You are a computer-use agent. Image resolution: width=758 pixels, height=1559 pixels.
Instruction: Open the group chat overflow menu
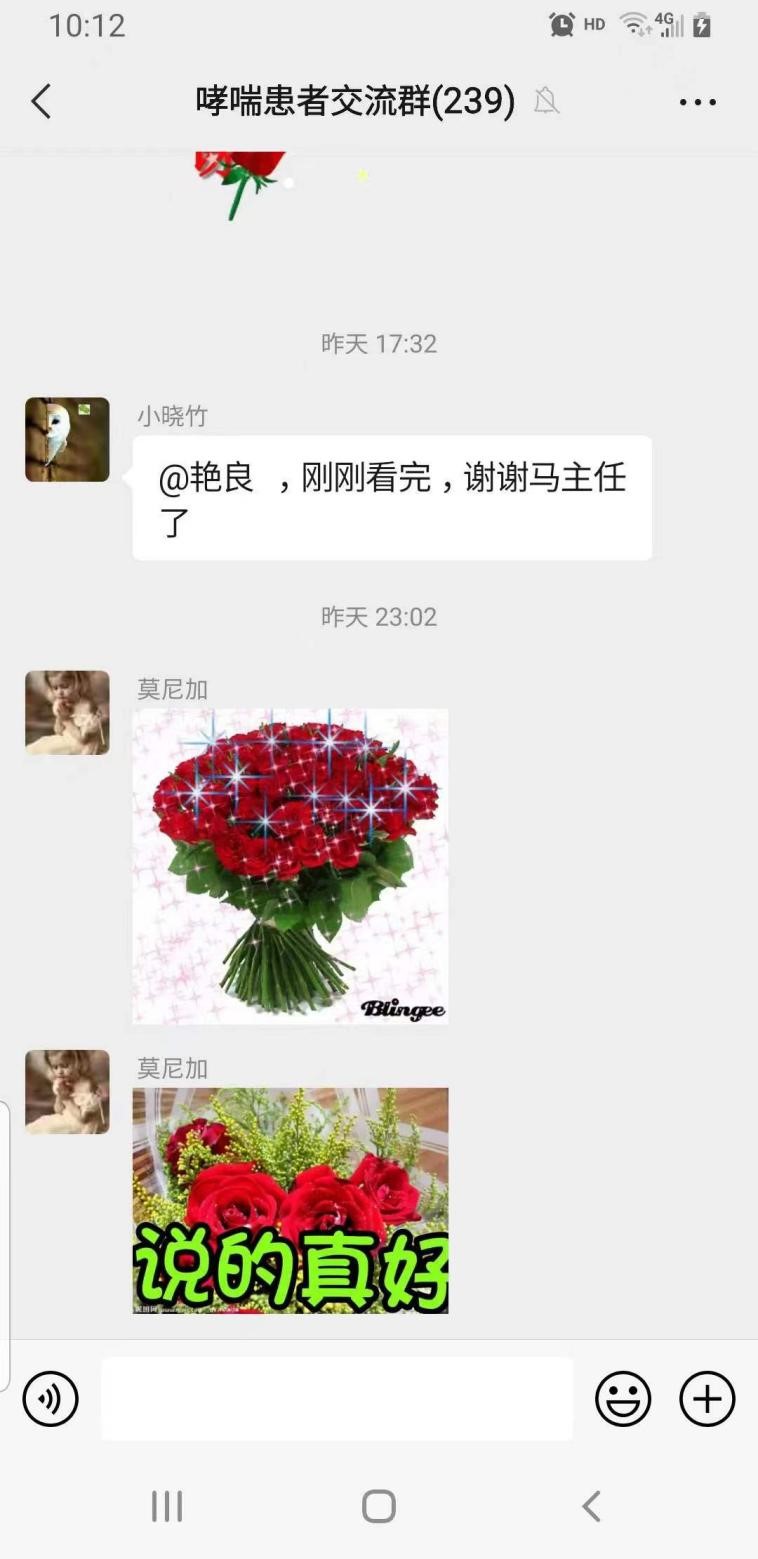697,102
